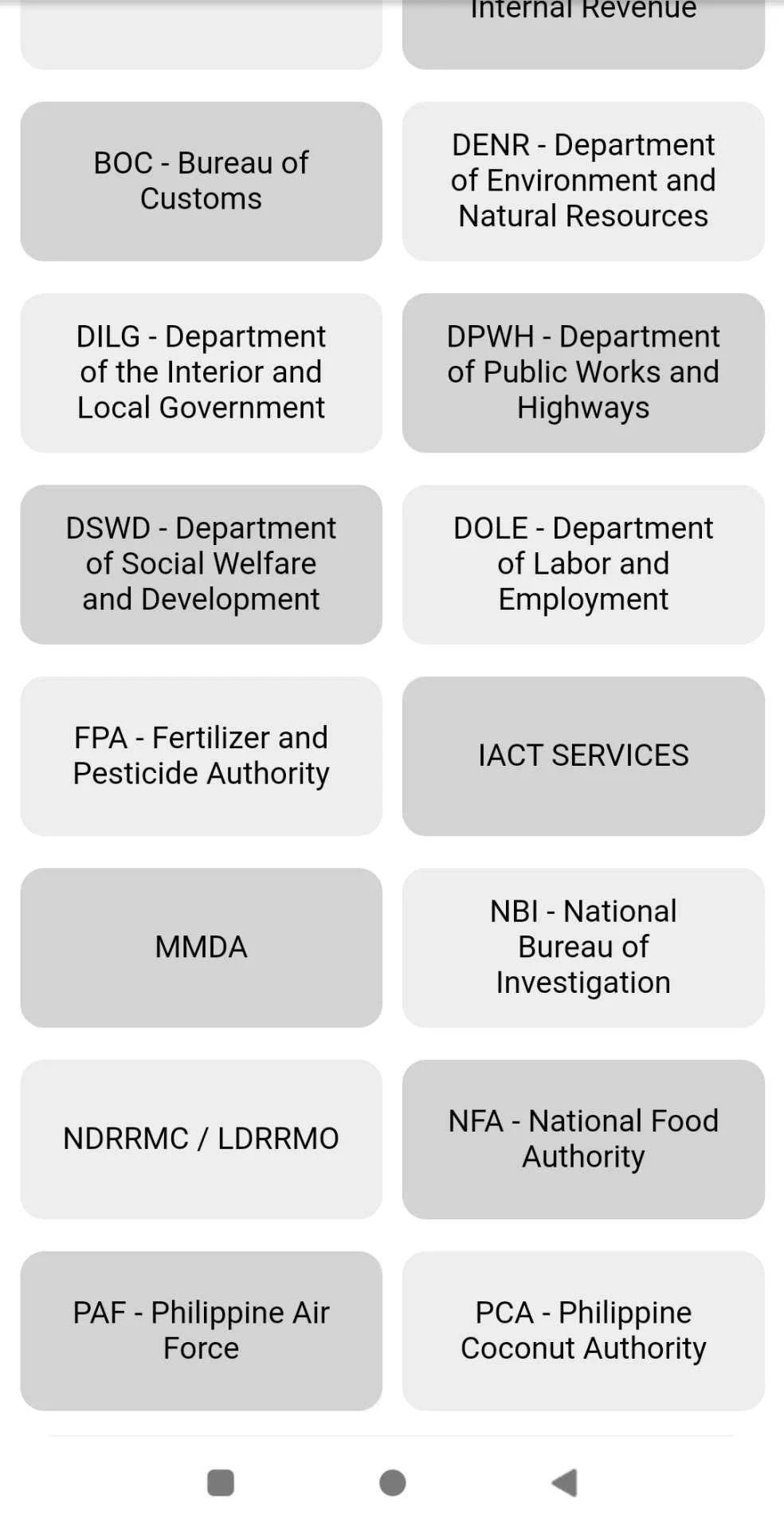784x1530 pixels.
Task: Open BOC - Bureau of Customs
Action: 201,181
